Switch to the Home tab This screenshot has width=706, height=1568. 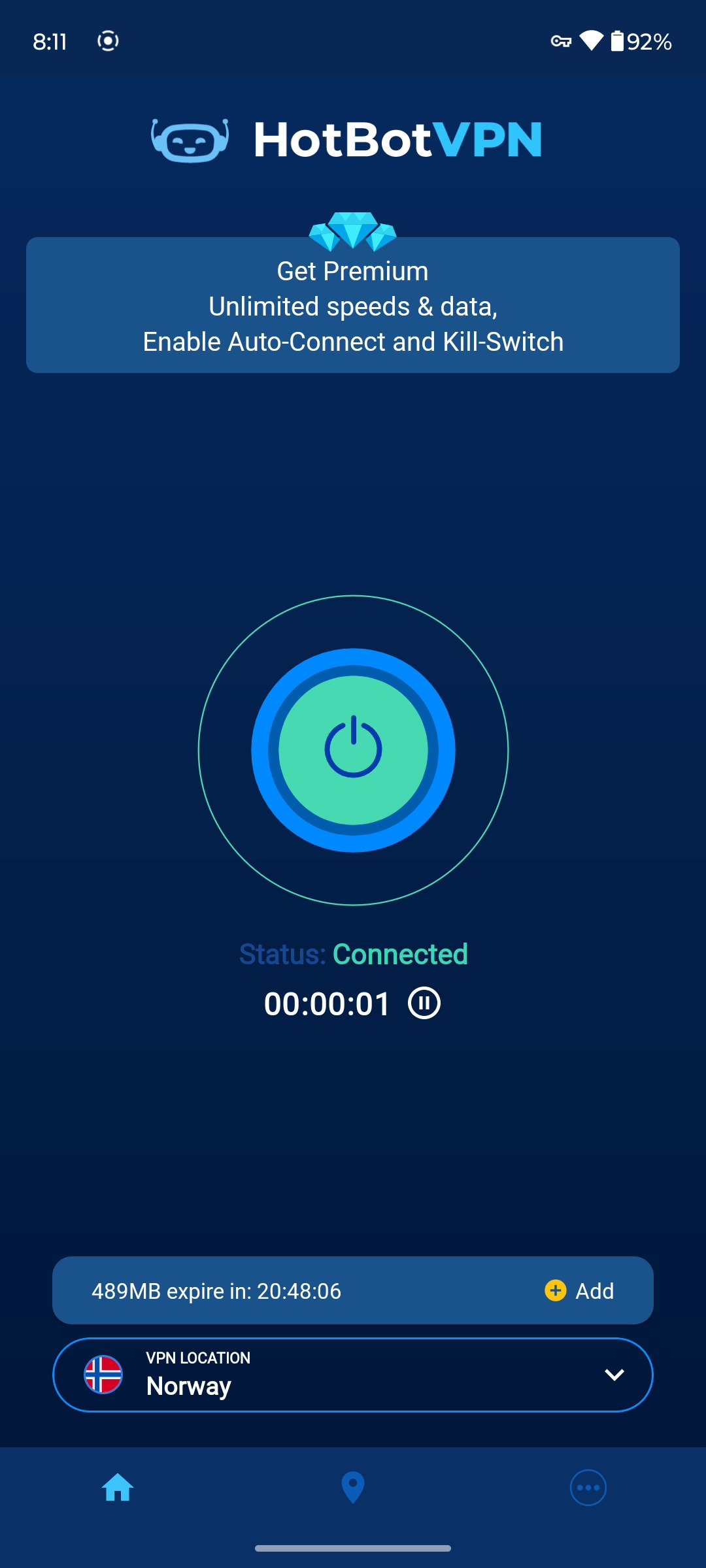click(x=118, y=1488)
